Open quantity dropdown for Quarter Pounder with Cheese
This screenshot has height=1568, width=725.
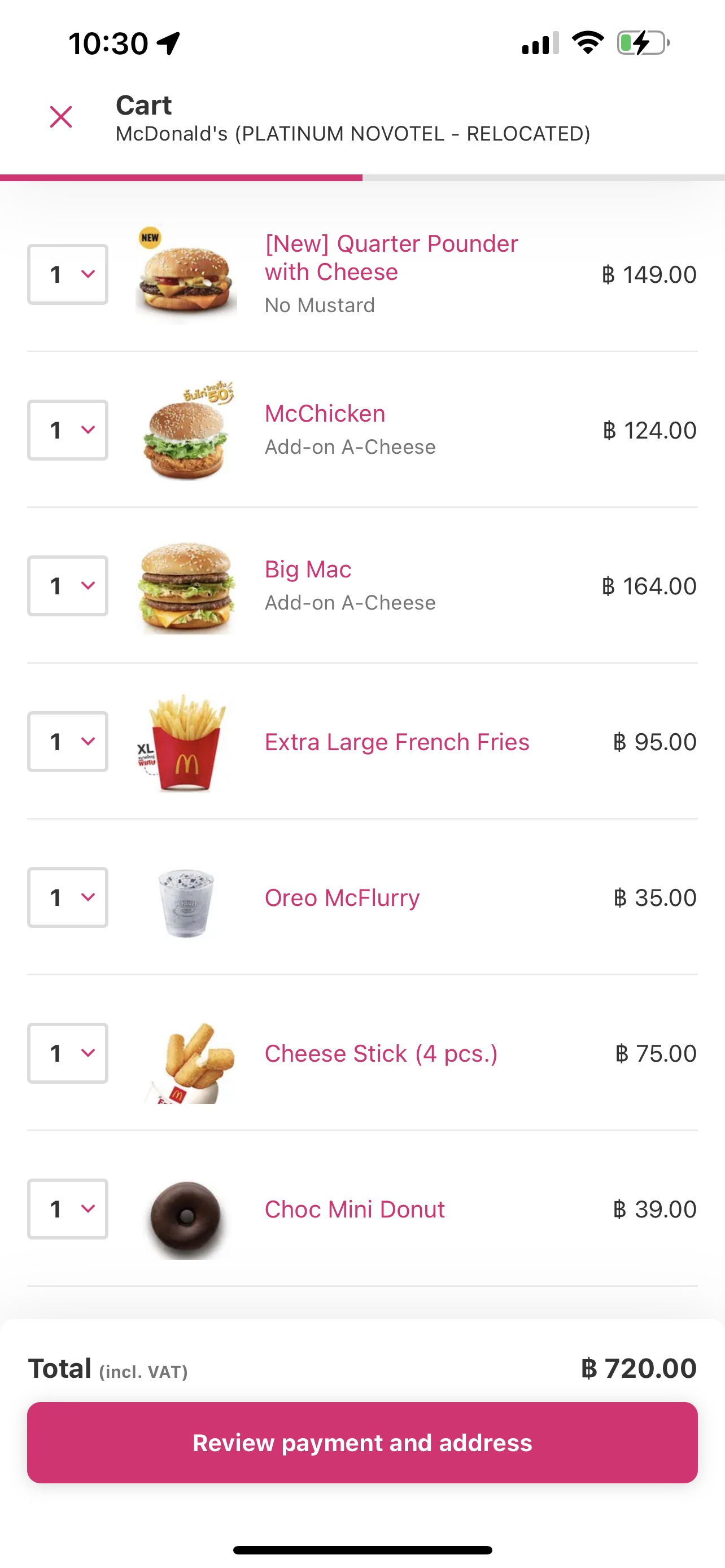pos(68,274)
